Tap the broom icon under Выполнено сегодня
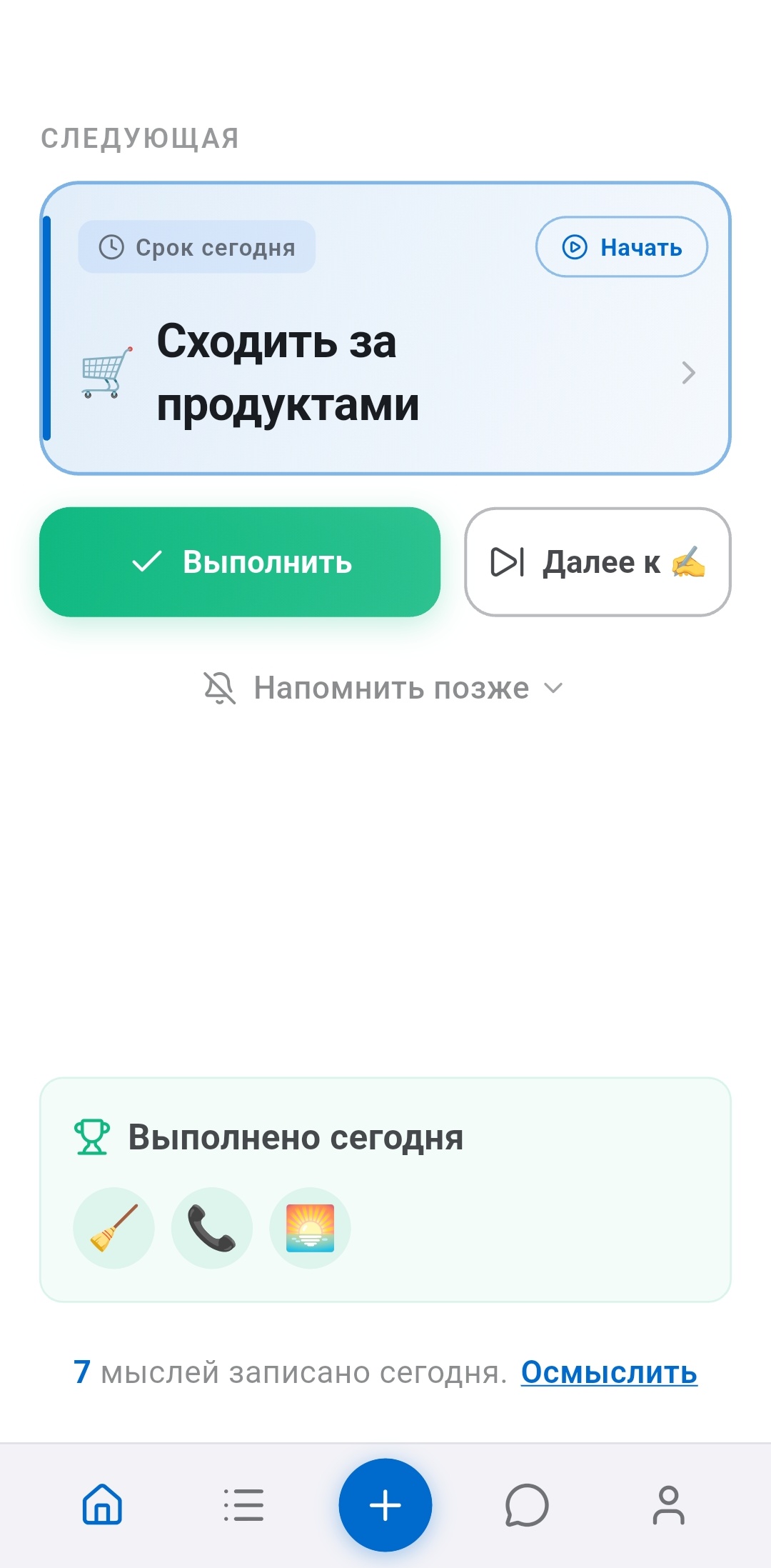771x1568 pixels. pyautogui.click(x=114, y=1227)
